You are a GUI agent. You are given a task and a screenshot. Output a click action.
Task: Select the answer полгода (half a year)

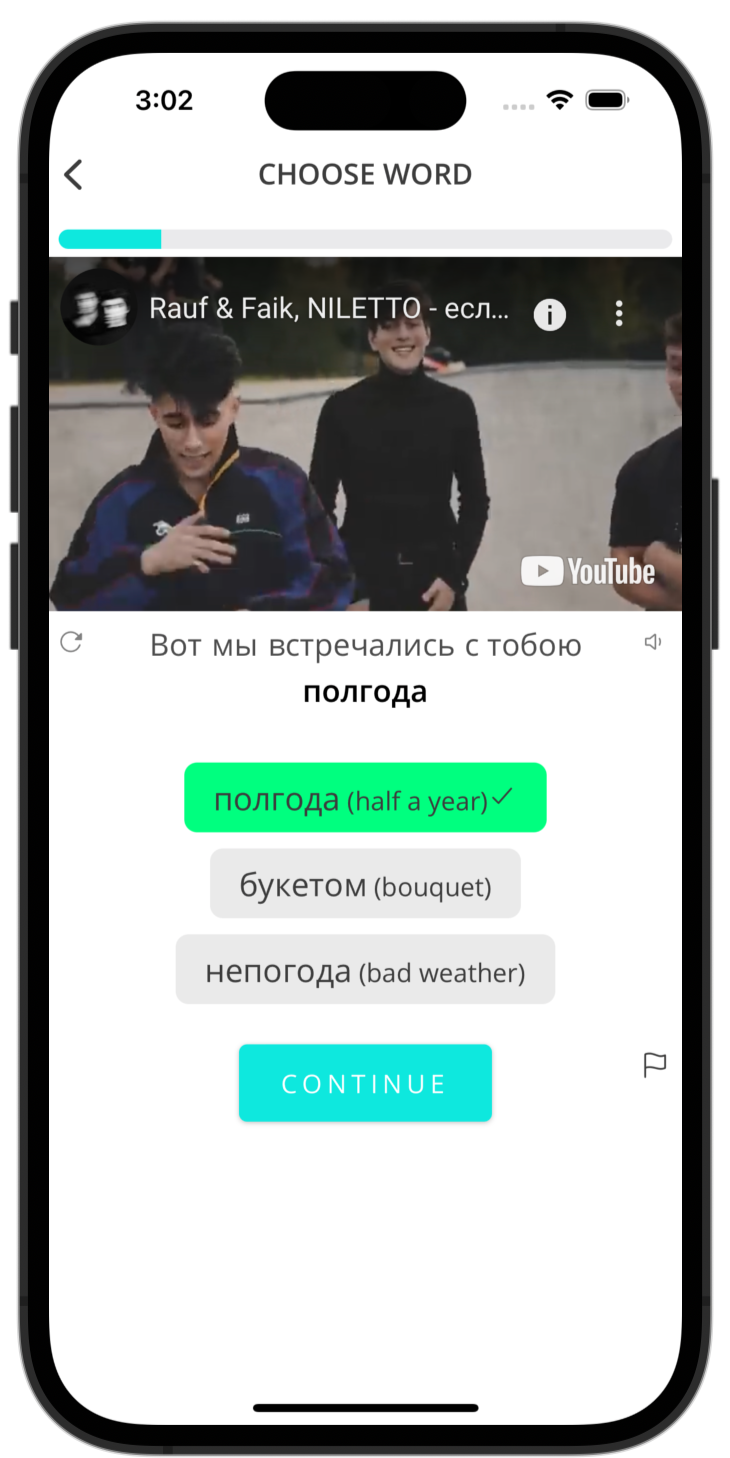tap(365, 798)
